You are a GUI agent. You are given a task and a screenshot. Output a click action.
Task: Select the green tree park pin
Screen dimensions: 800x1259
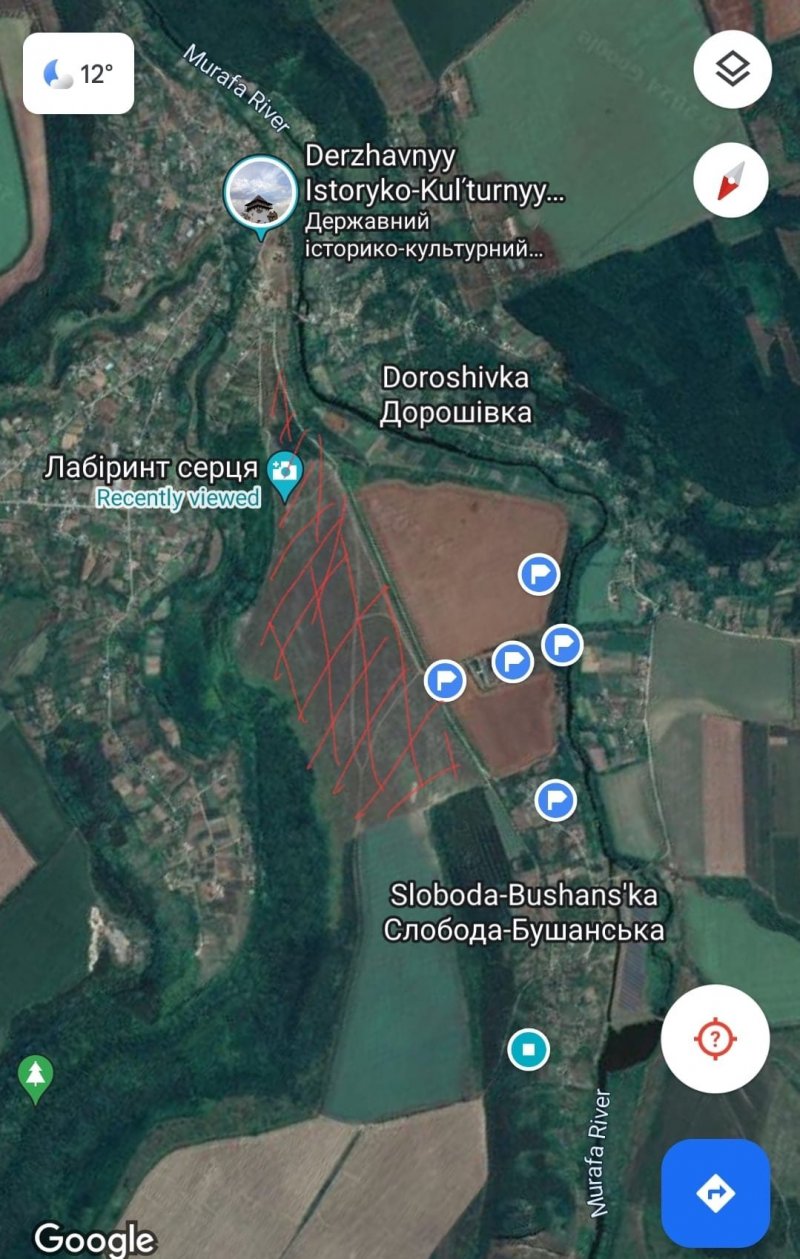click(x=36, y=1076)
